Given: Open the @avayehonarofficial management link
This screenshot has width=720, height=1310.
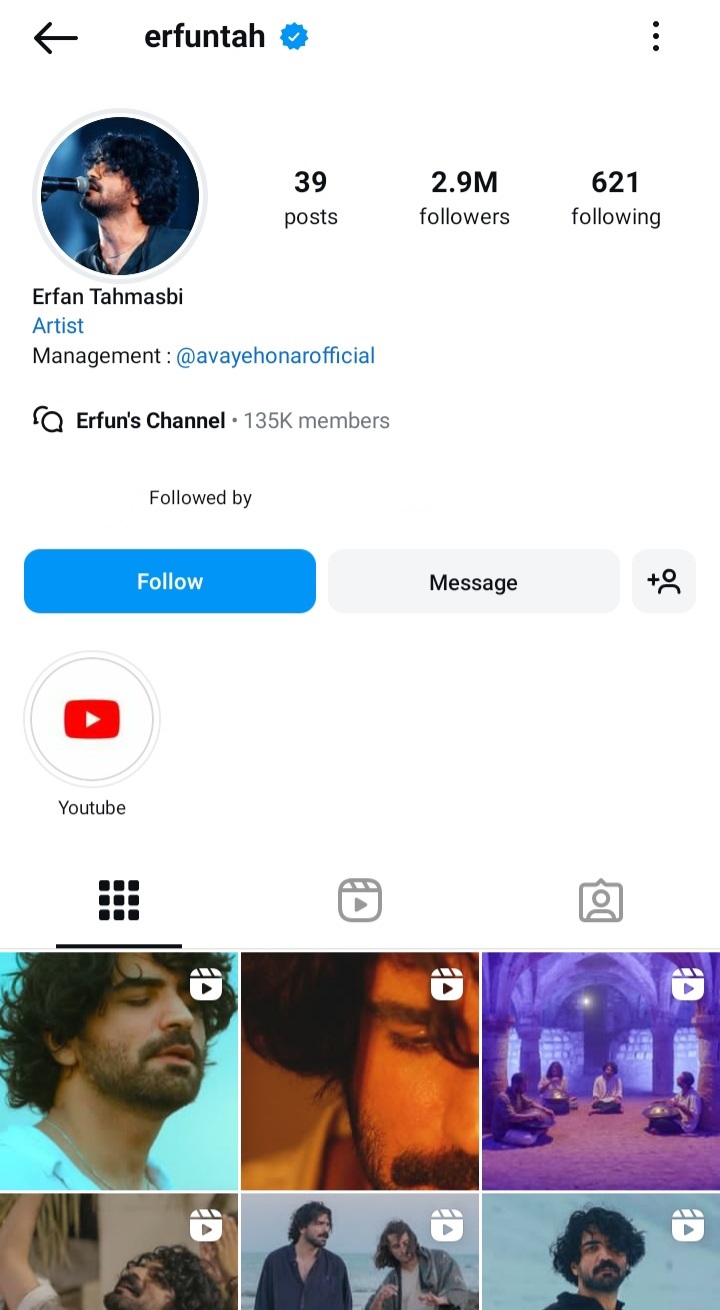Looking at the screenshot, I should tap(275, 355).
